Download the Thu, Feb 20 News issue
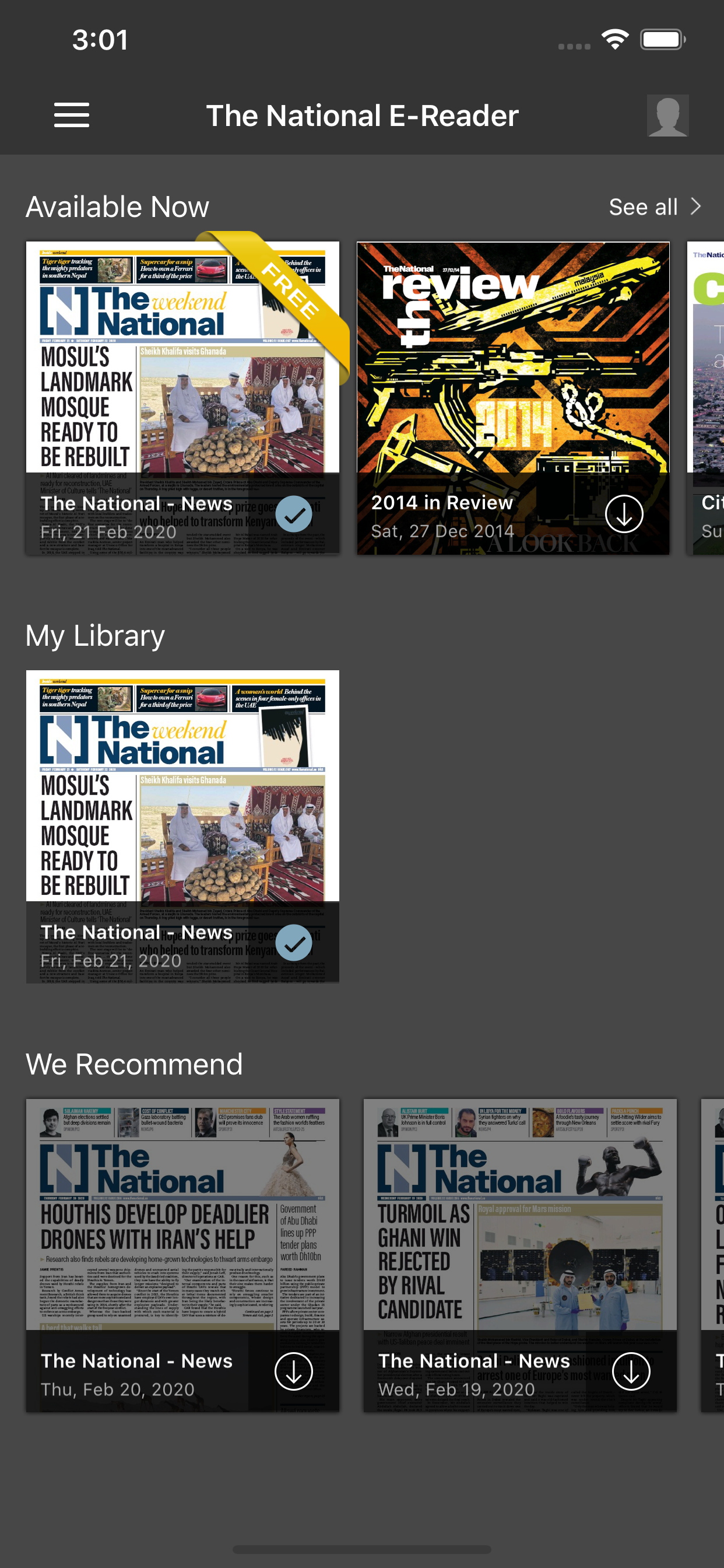Screen dimensions: 724x1568 [x=294, y=1371]
